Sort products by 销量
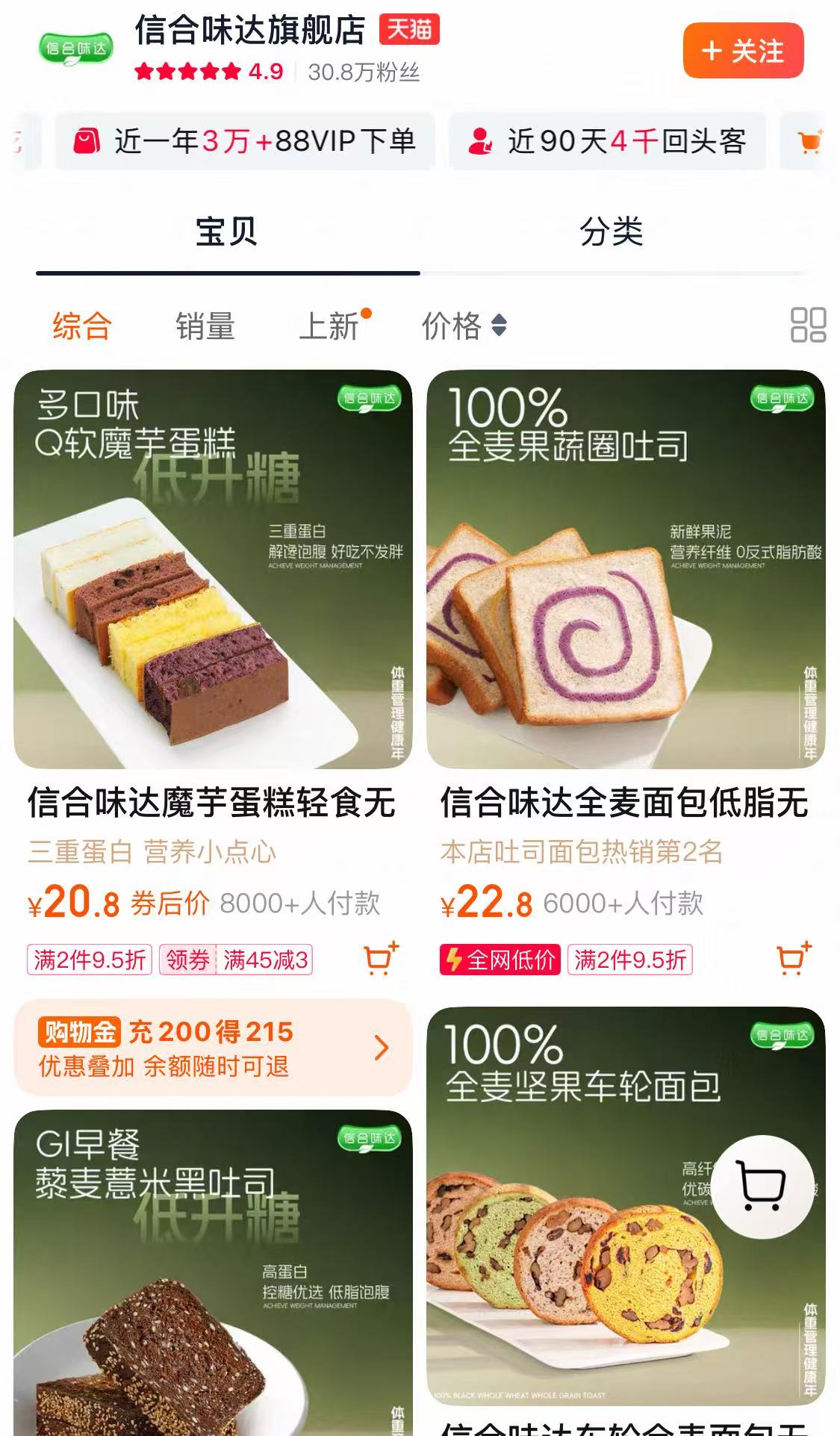This screenshot has height=1436, width=840. [x=205, y=326]
